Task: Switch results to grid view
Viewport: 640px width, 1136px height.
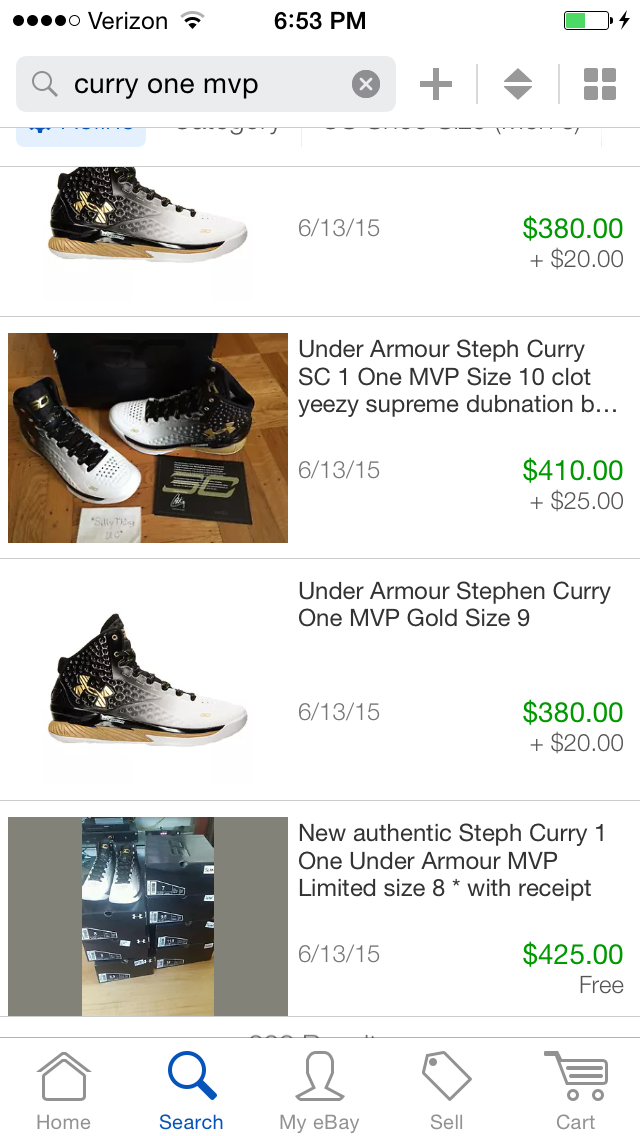Action: (599, 85)
